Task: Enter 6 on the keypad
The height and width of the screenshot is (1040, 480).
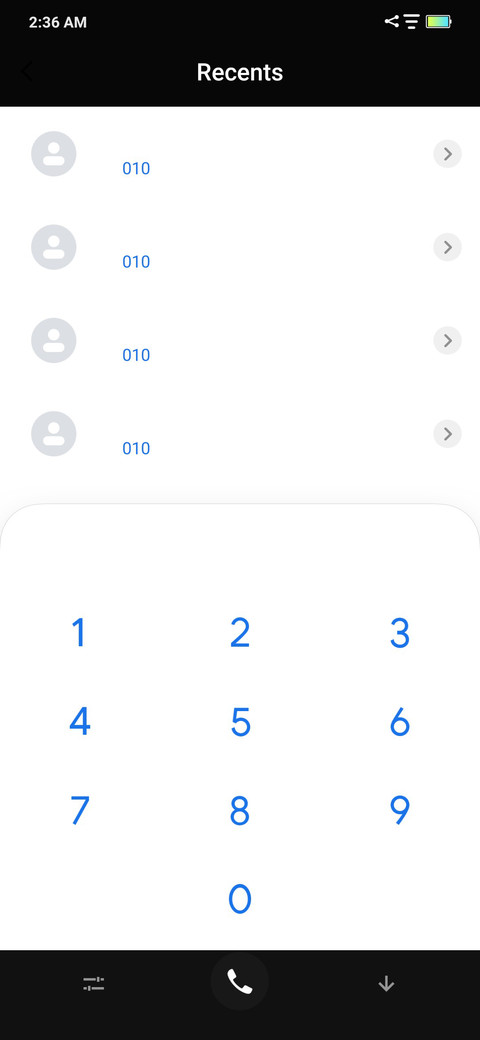Action: pos(400,722)
